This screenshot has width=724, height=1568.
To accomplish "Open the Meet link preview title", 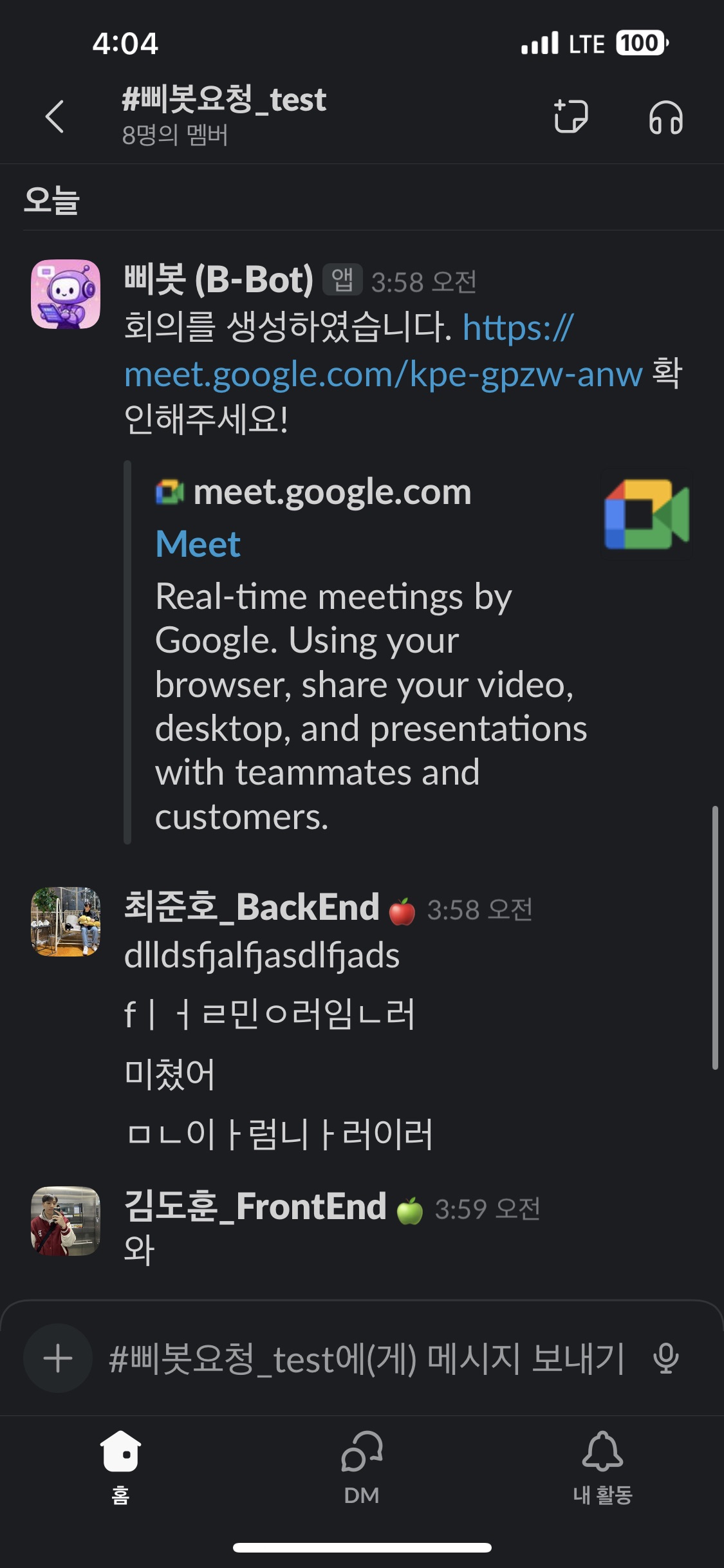I will pyautogui.click(x=198, y=545).
